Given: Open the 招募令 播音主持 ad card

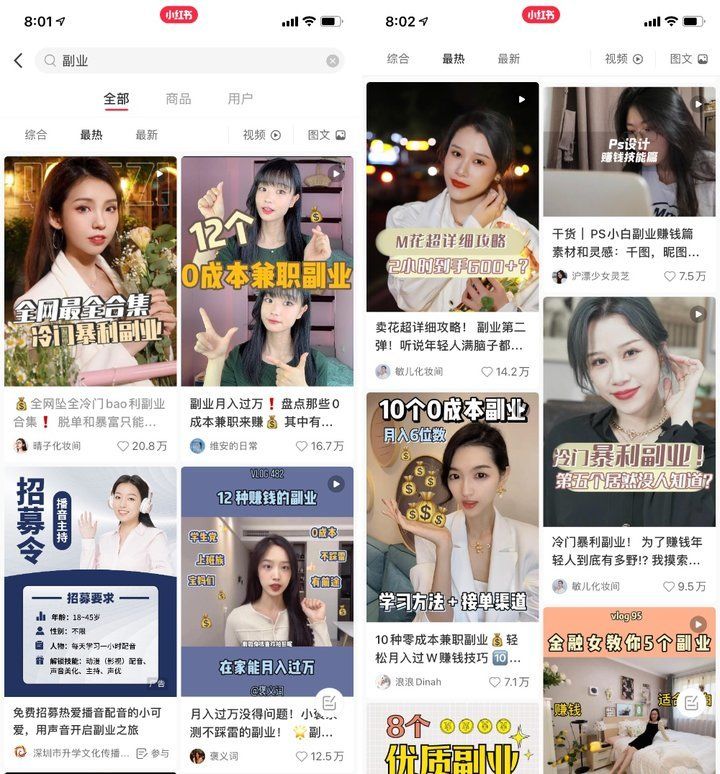Looking at the screenshot, I should point(91,581).
